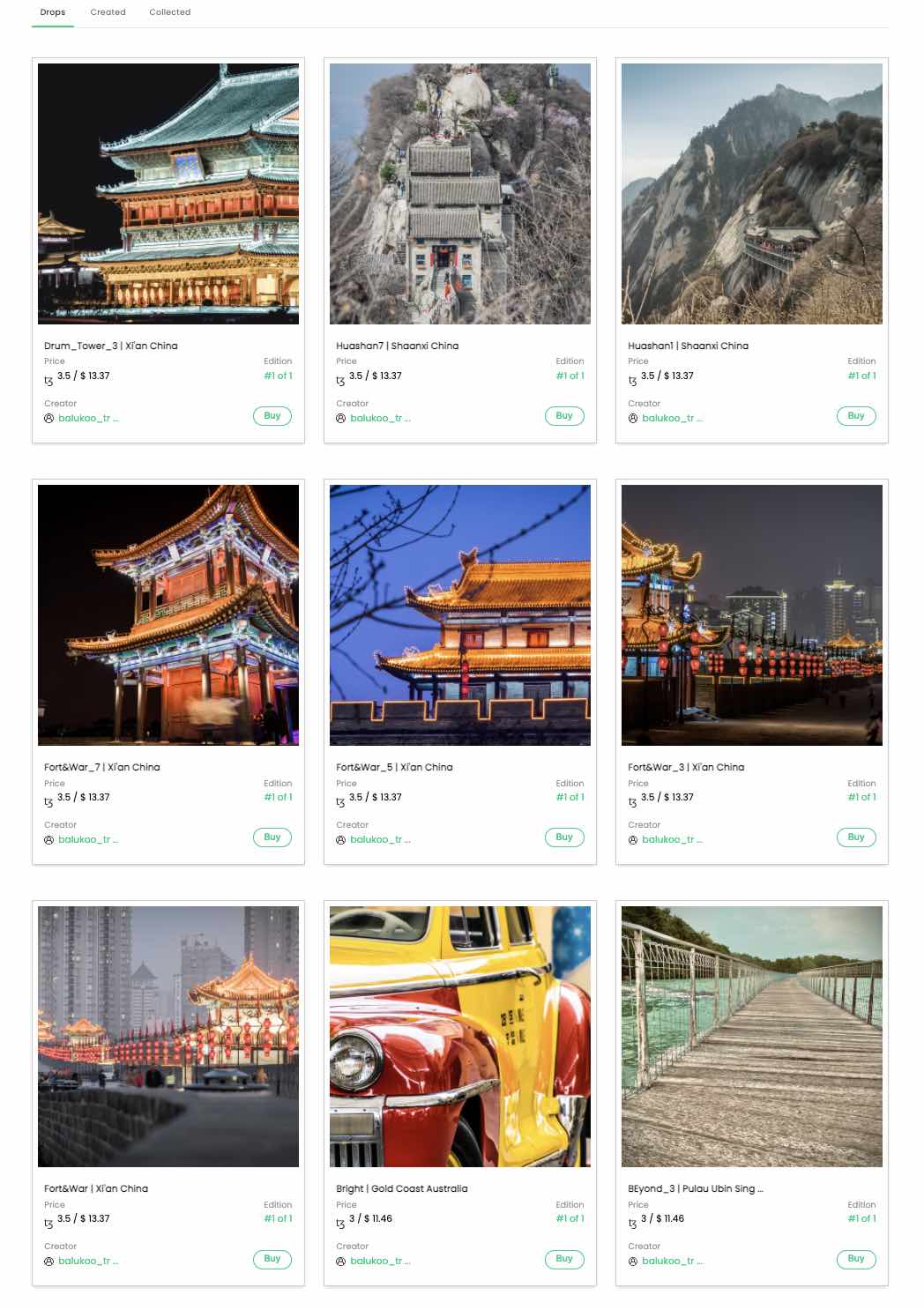Visit creator balukoo_tr profile under Fort&War_5
Screen dimensions: 924x1310
click(379, 839)
